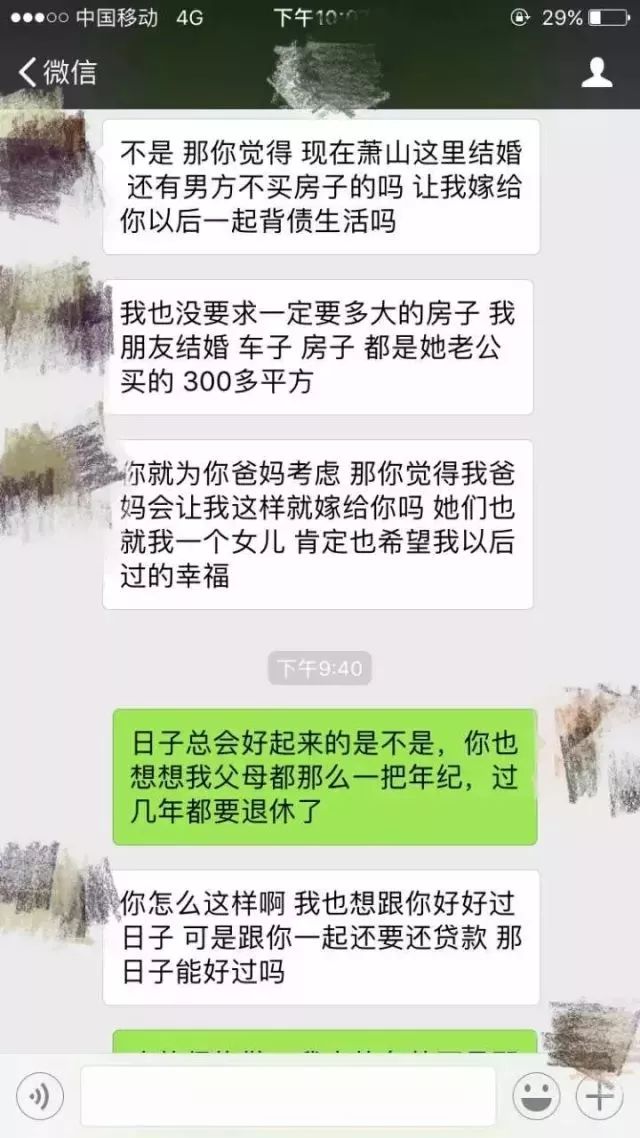The height and width of the screenshot is (1138, 640).
Task: Open the contact profile icon
Action: coord(597,72)
